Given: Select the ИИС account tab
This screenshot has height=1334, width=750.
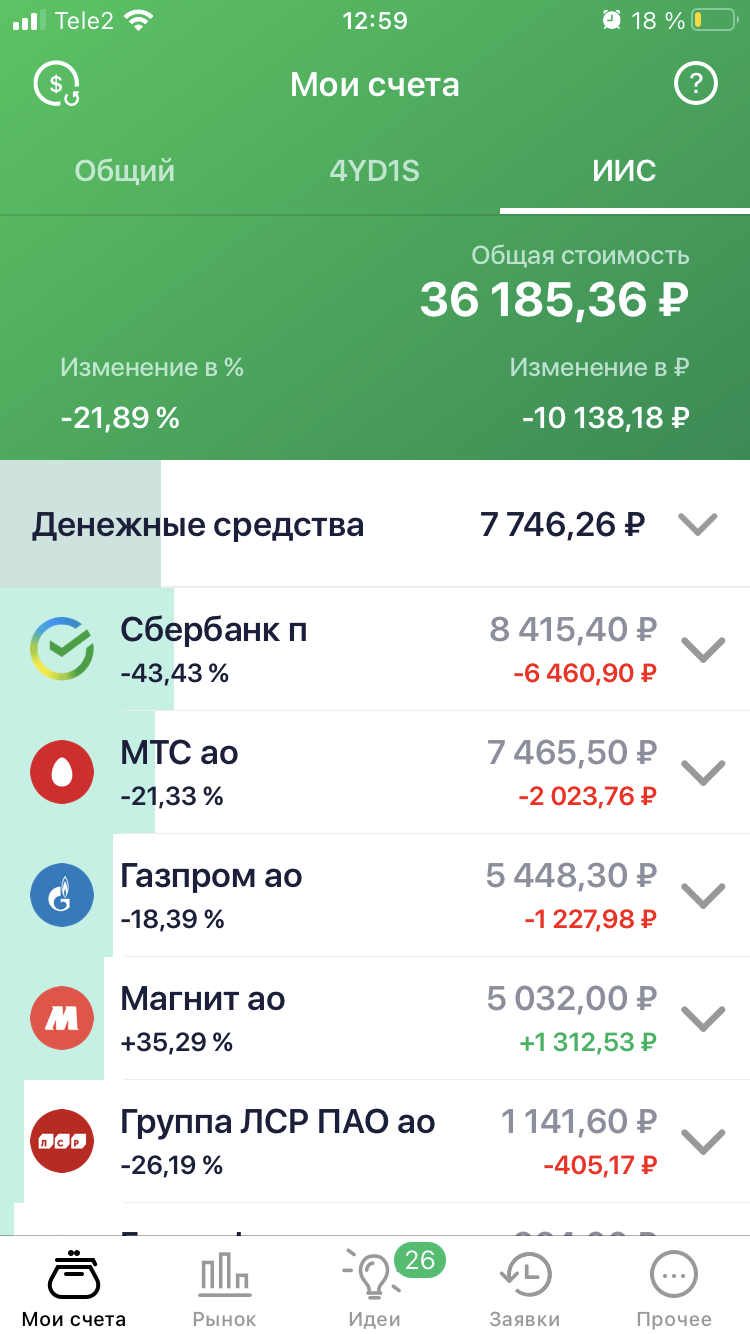Looking at the screenshot, I should [x=624, y=171].
